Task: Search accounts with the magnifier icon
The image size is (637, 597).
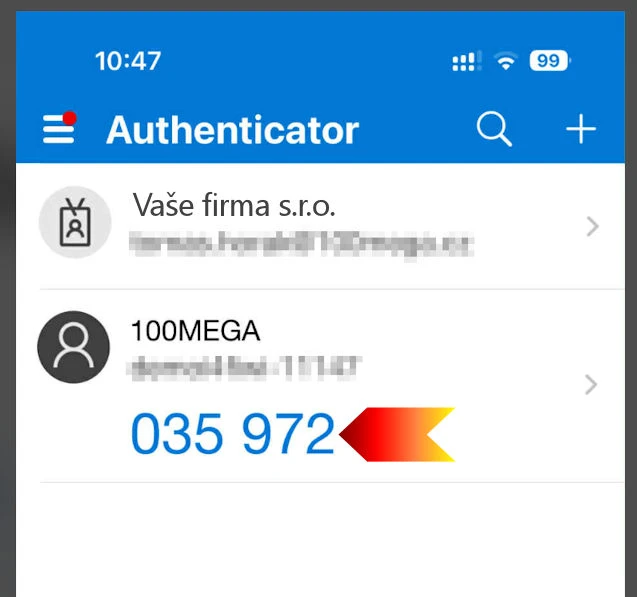Action: point(494,129)
